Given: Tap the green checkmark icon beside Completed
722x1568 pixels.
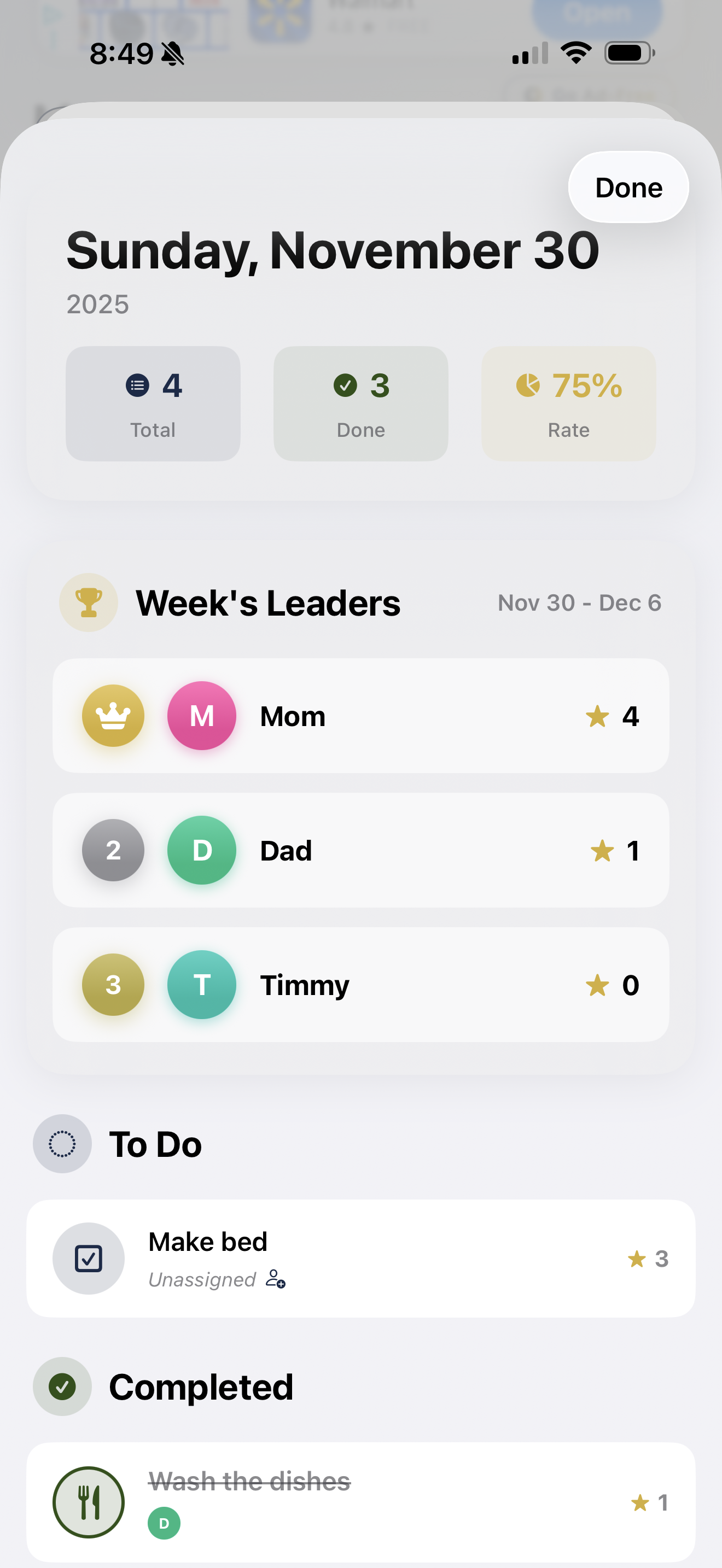Looking at the screenshot, I should tap(62, 1387).
